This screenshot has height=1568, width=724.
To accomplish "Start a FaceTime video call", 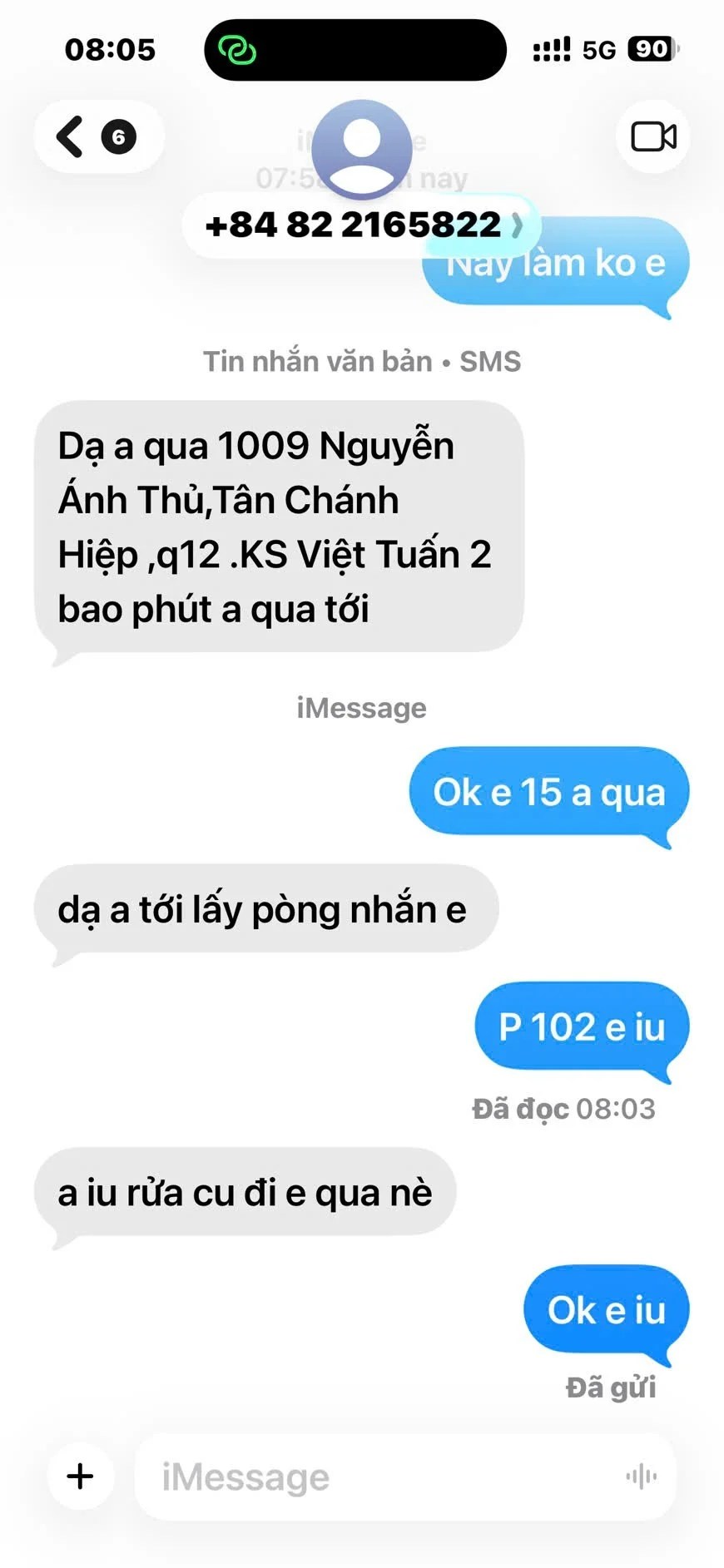I will pyautogui.click(x=653, y=136).
